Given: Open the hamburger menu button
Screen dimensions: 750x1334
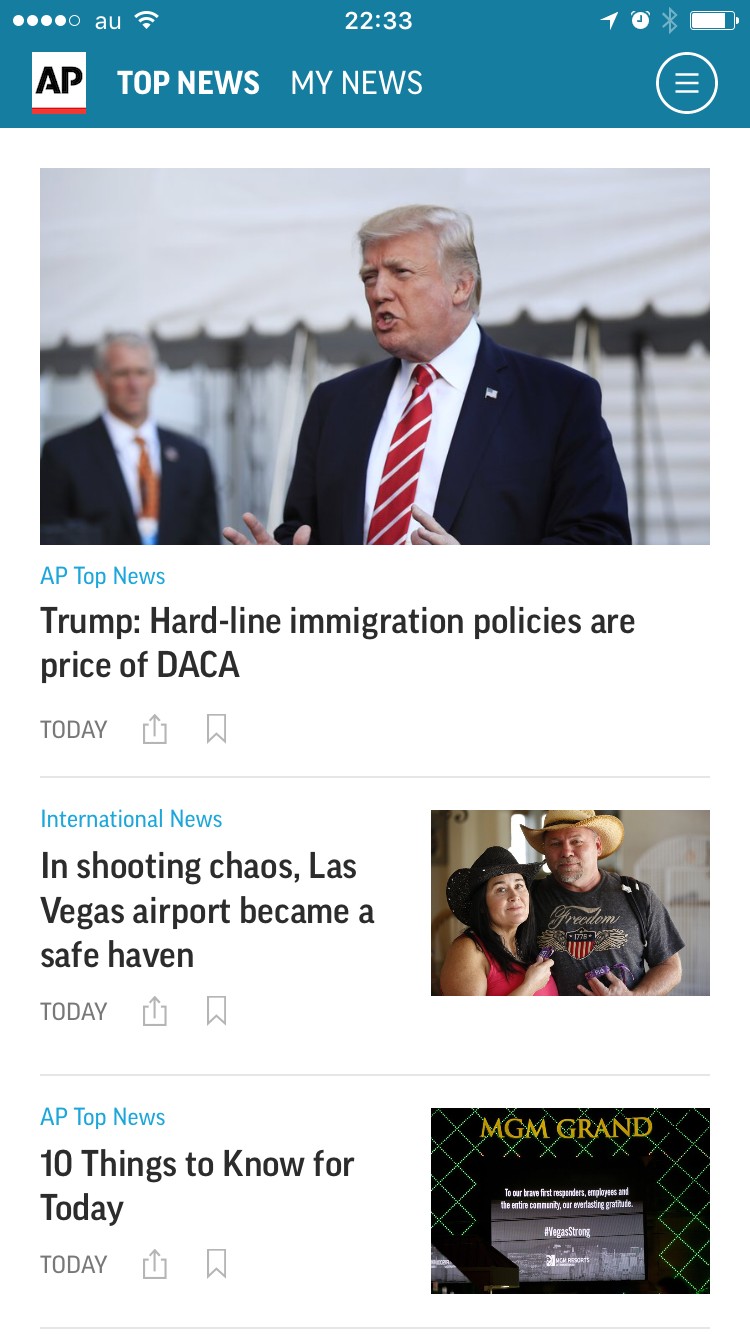Looking at the screenshot, I should click(x=686, y=83).
